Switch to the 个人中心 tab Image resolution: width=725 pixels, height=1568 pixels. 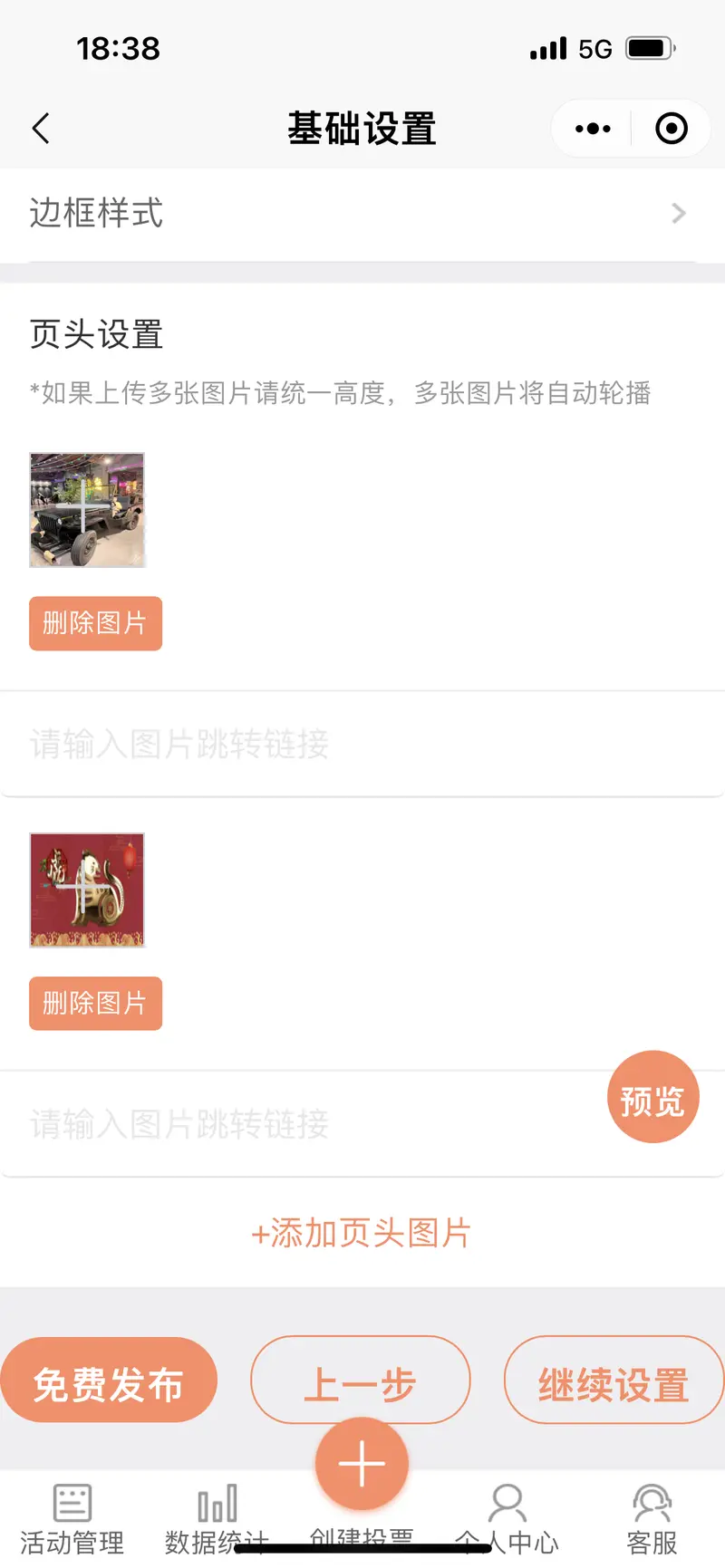(x=507, y=1518)
